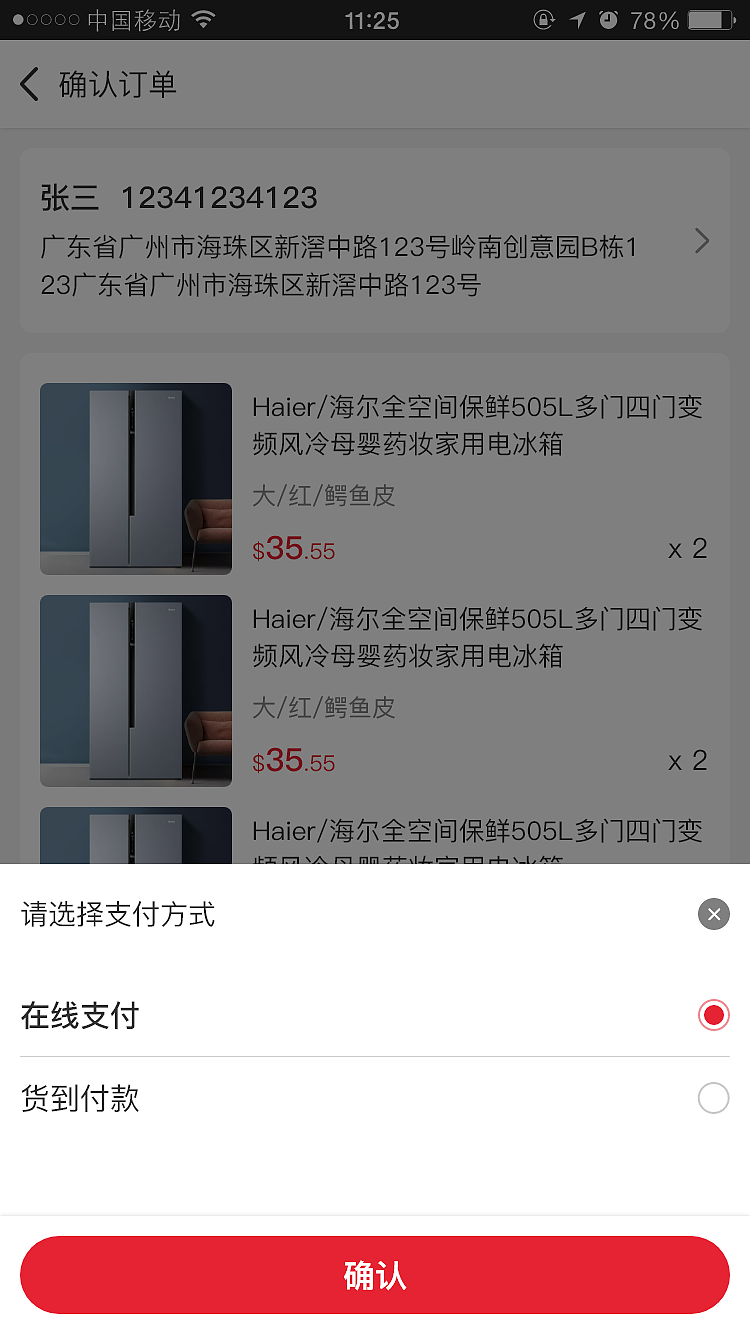This screenshot has height=1334, width=750.
Task: Expand the 张三 address card
Action: 375,241
